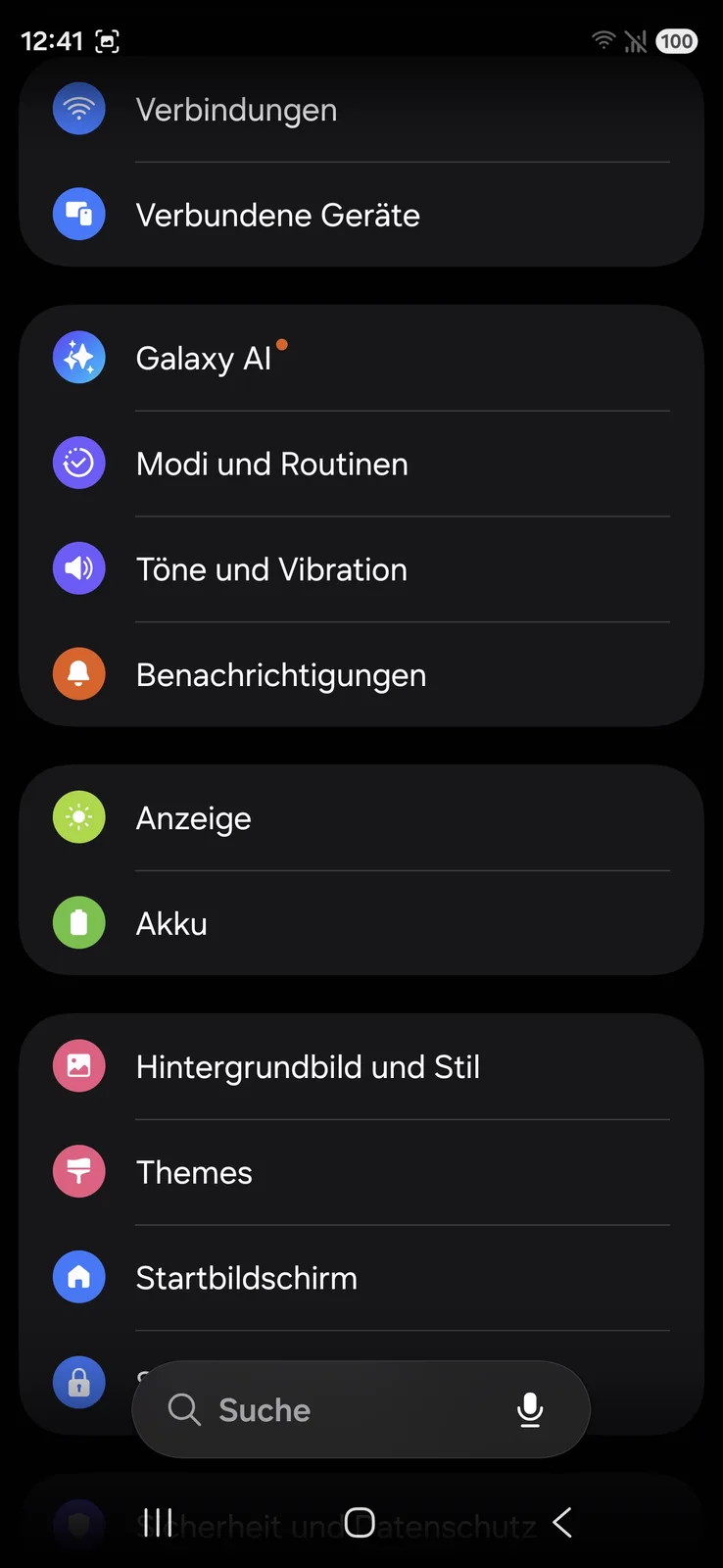Go back with the system back button

tap(562, 1523)
